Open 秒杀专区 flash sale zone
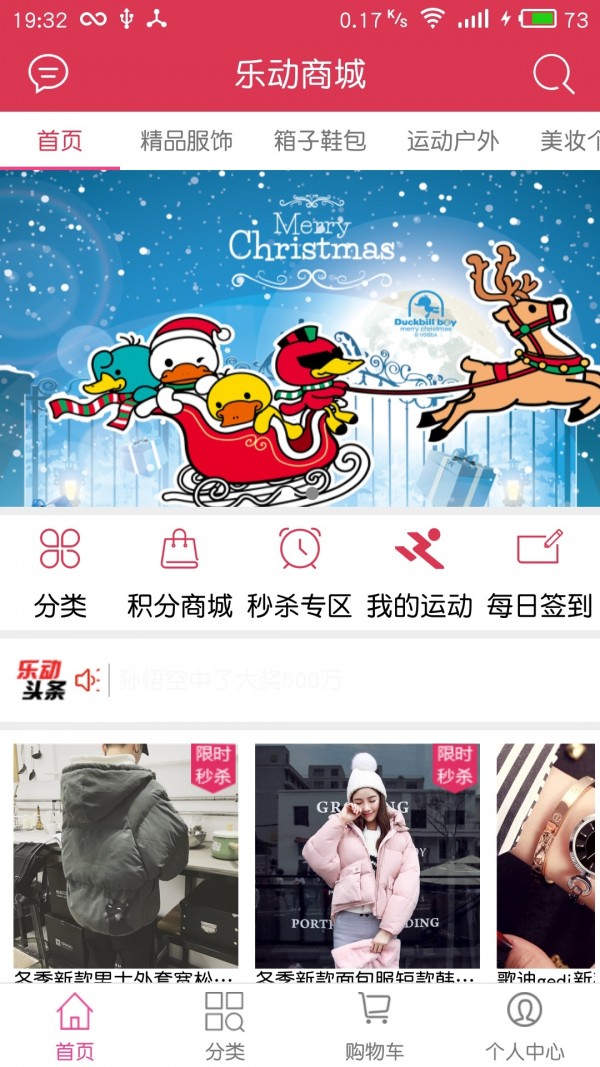The image size is (600, 1067). (300, 572)
